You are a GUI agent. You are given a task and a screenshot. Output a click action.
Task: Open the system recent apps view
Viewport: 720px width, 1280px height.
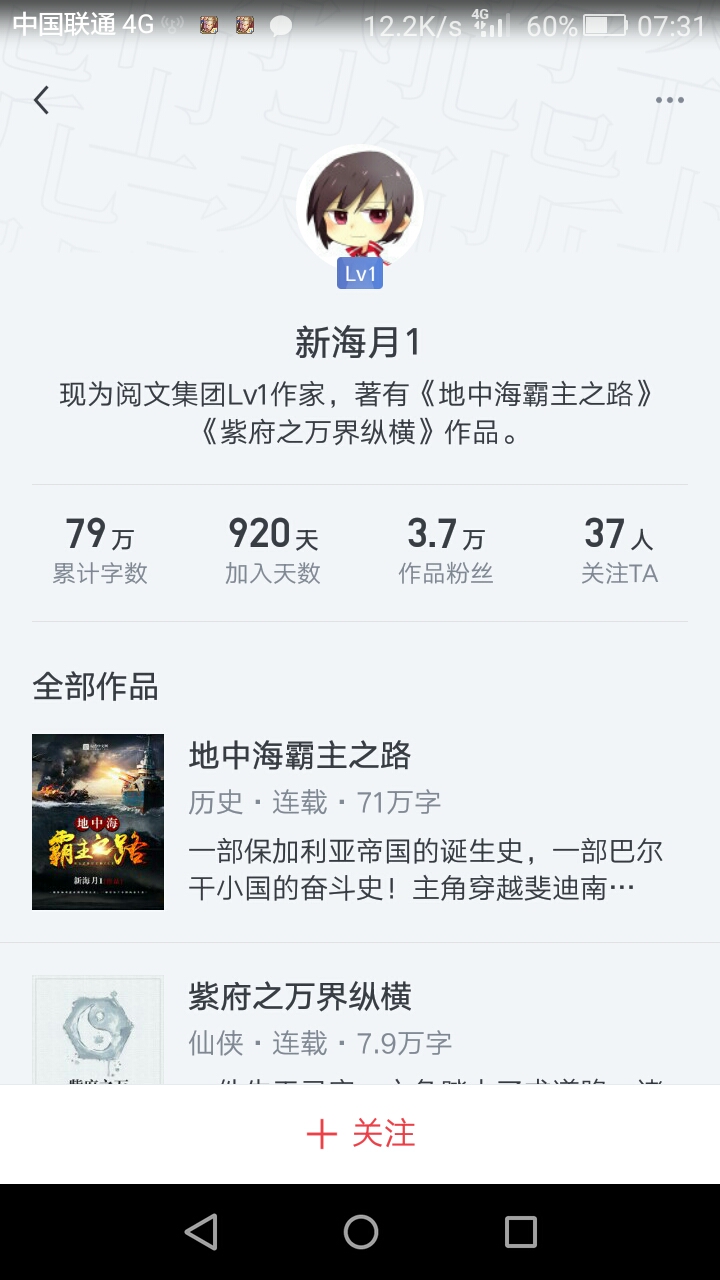pos(520,1232)
